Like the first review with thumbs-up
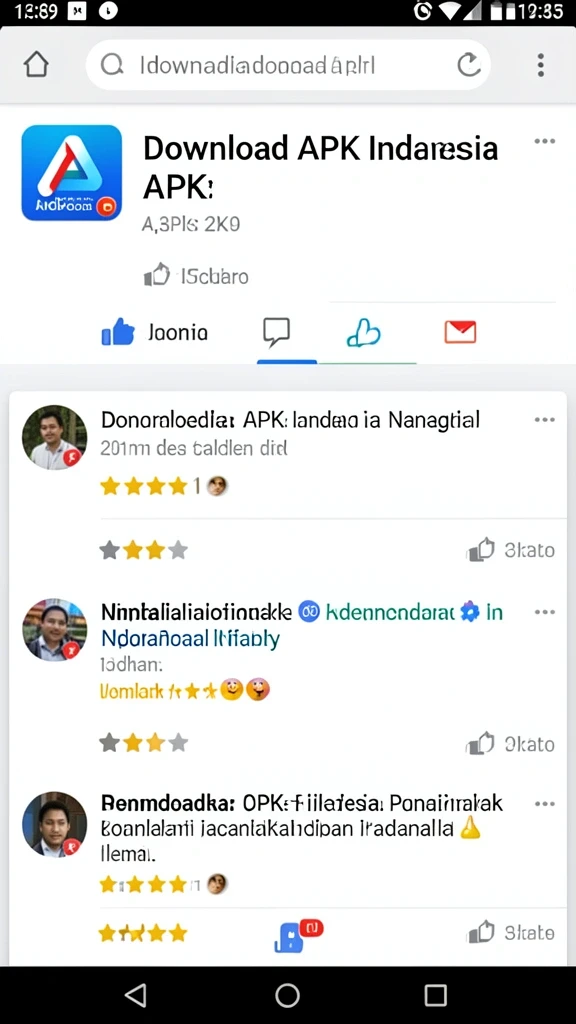The height and width of the screenshot is (1024, 576). (481, 550)
